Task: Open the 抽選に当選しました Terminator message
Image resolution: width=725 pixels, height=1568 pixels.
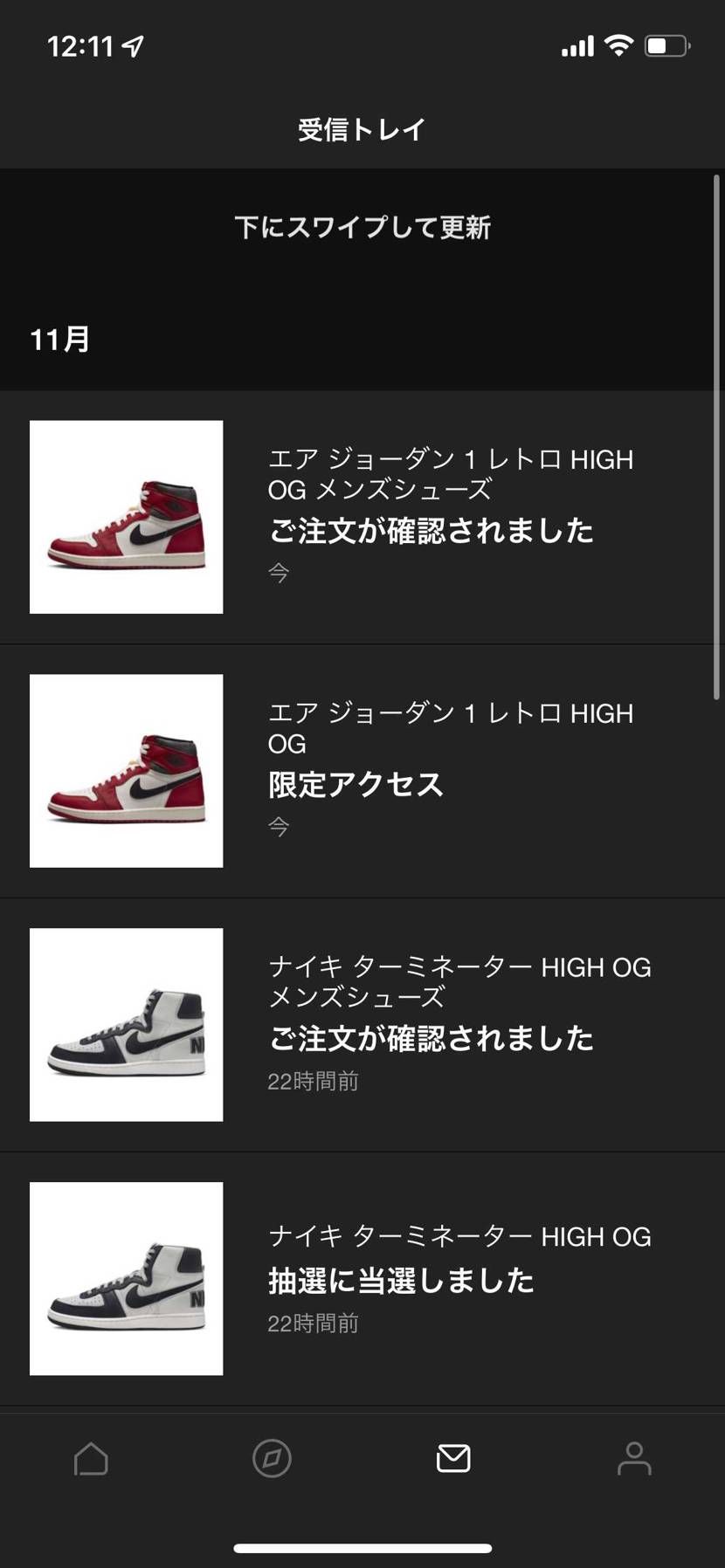Action: tap(362, 1278)
